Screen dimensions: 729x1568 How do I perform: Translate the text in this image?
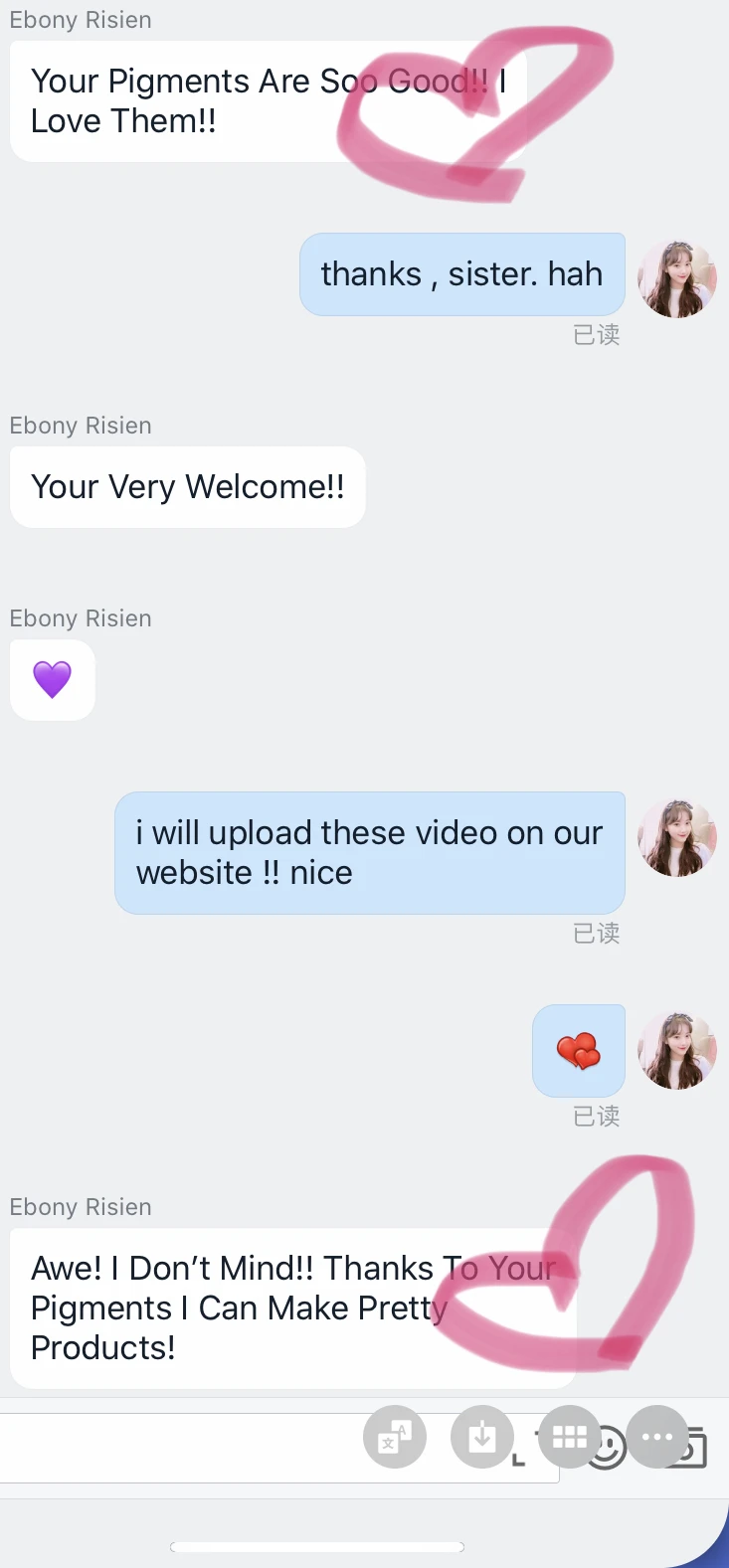[x=395, y=1437]
